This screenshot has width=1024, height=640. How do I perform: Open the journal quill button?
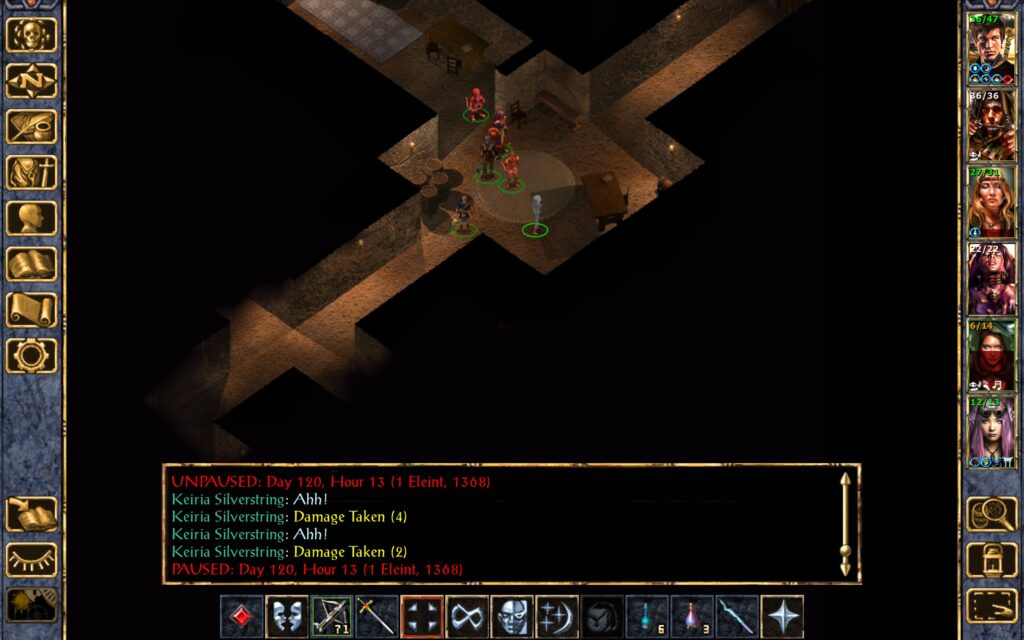[32, 126]
